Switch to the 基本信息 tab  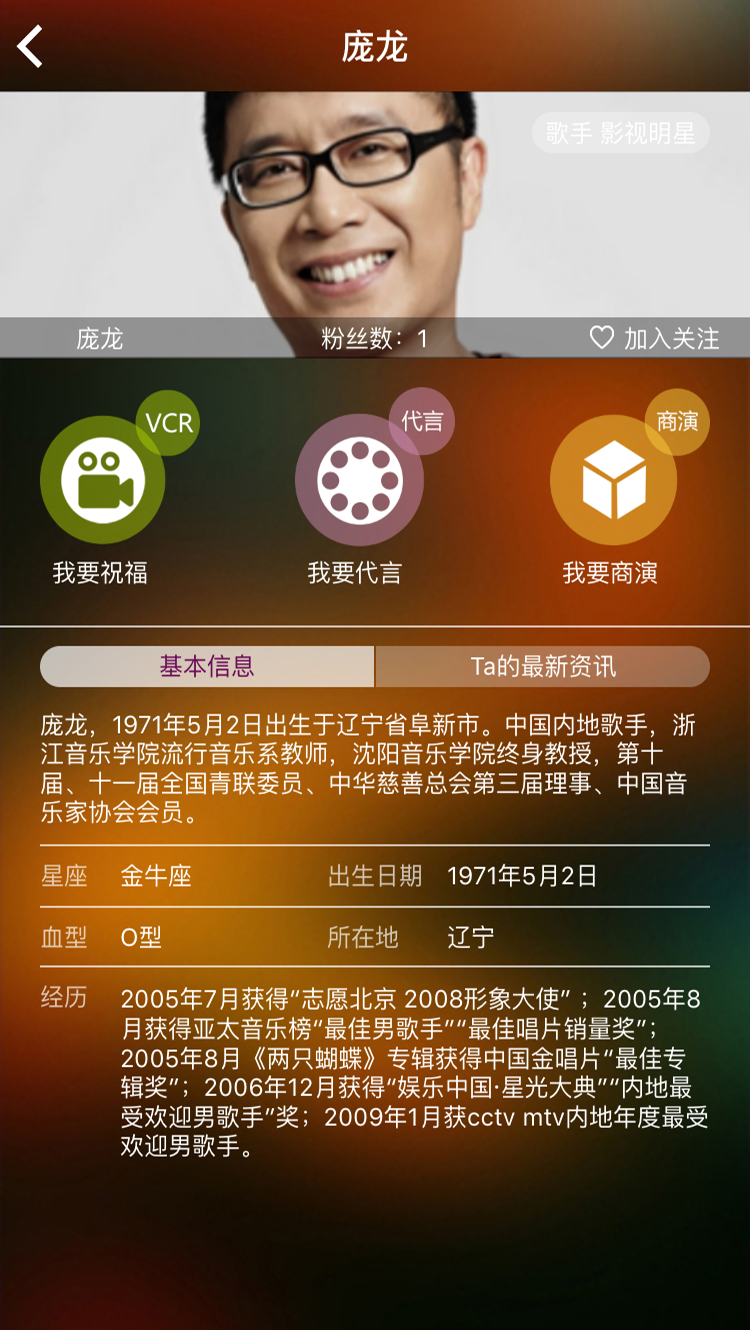pos(207,666)
